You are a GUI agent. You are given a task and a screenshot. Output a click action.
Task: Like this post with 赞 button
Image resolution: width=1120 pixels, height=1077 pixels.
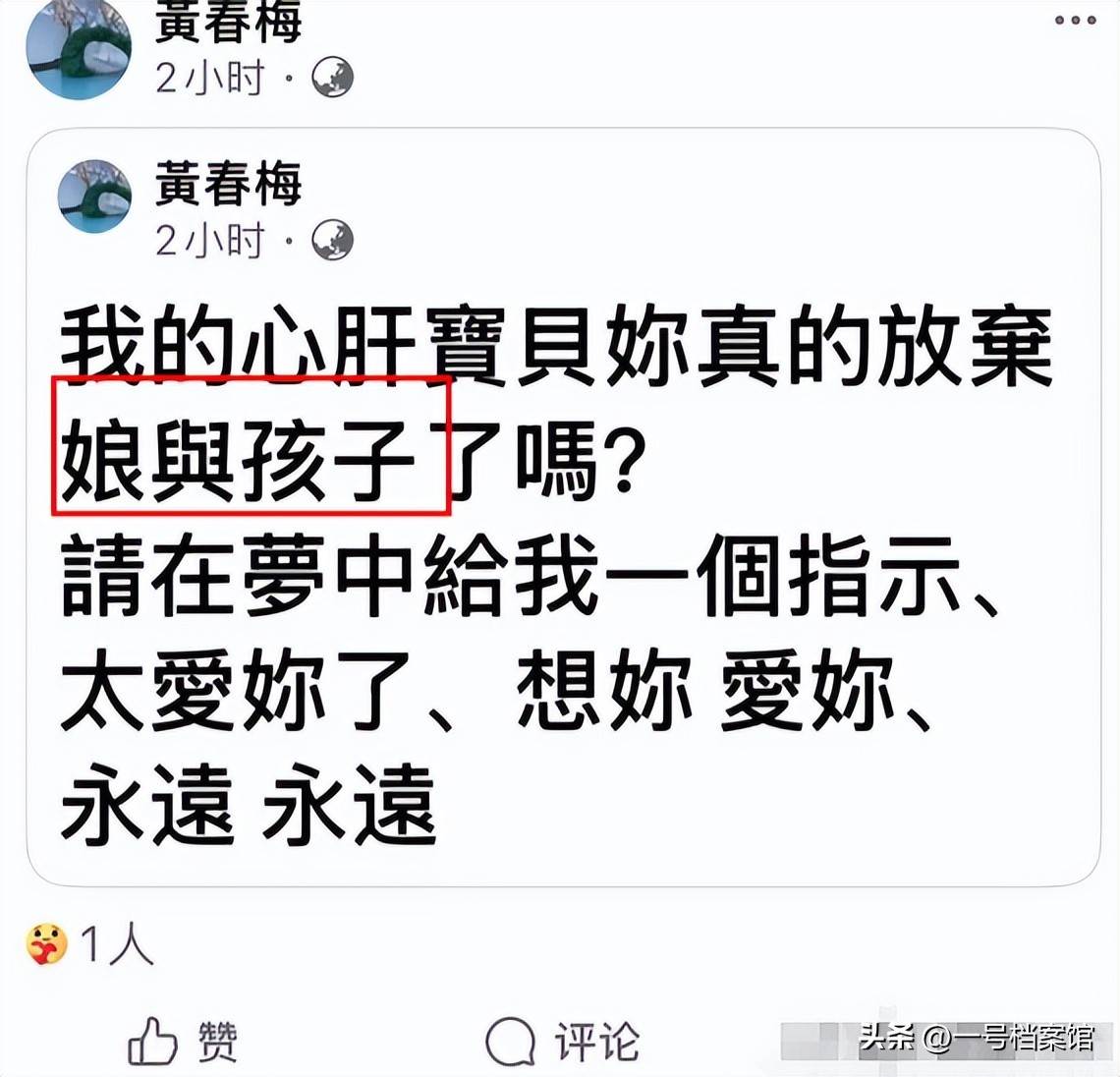pos(184,1041)
